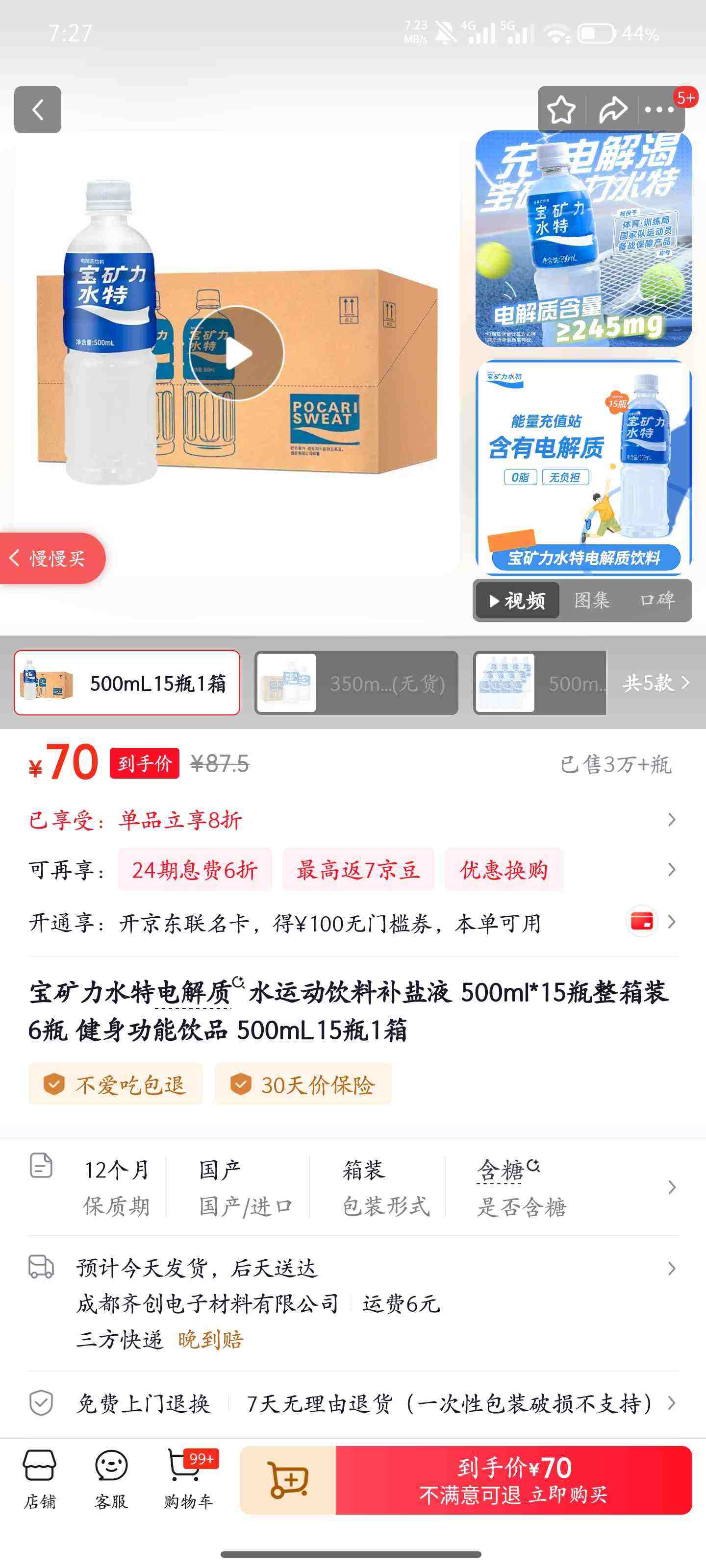706x1568 pixels.
Task: Switch to the 口碑 reviews tab
Action: point(656,600)
